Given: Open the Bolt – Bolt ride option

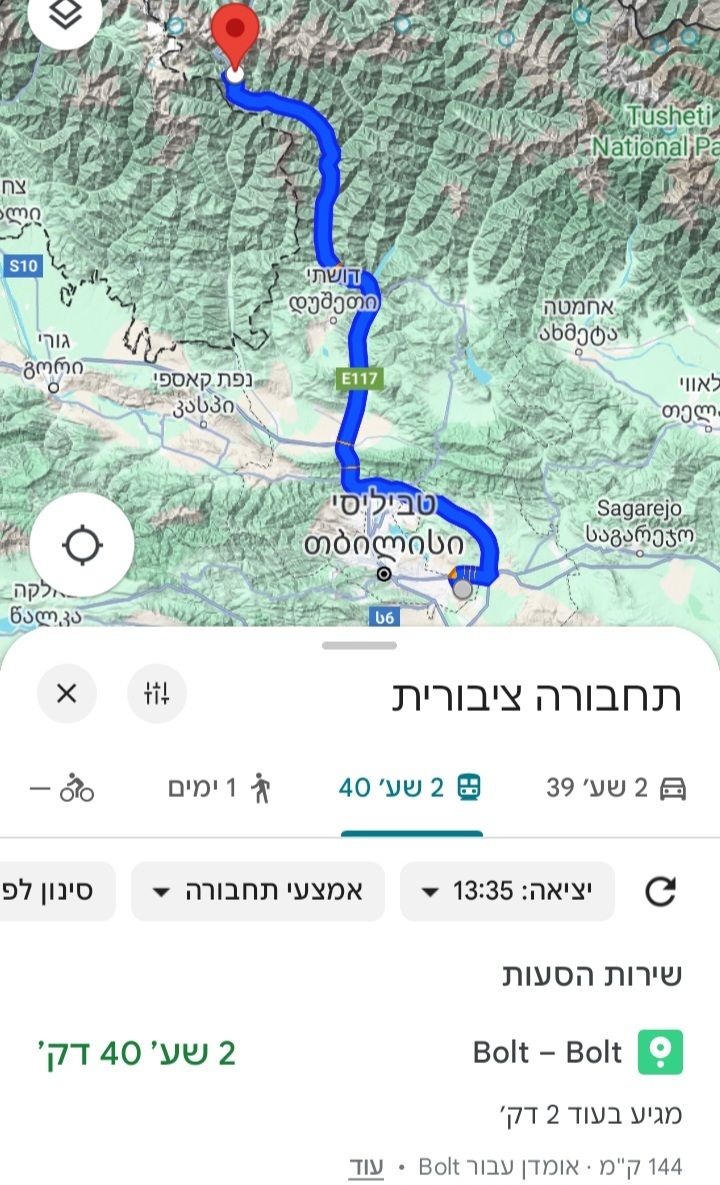Looking at the screenshot, I should click(x=548, y=1053).
